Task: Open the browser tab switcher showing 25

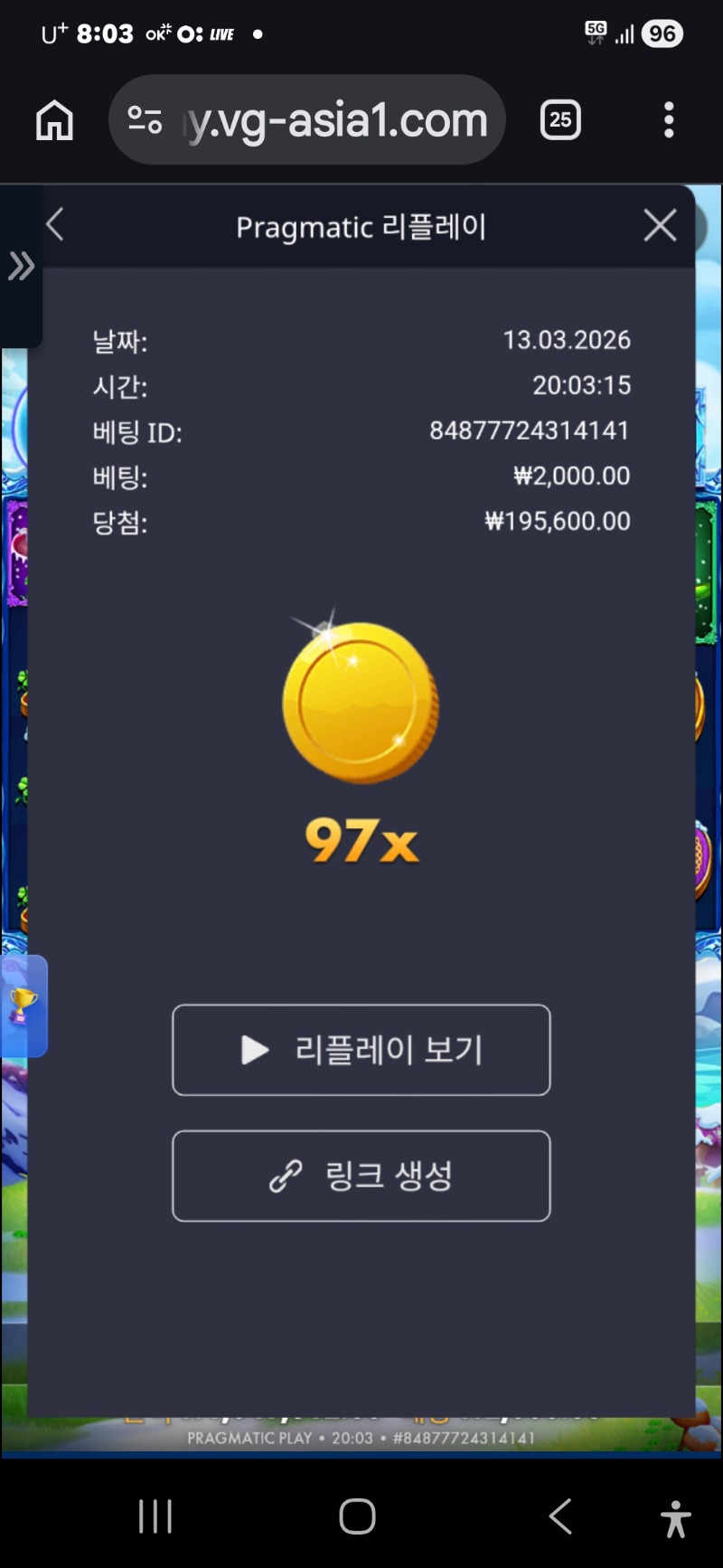Action: pyautogui.click(x=560, y=119)
